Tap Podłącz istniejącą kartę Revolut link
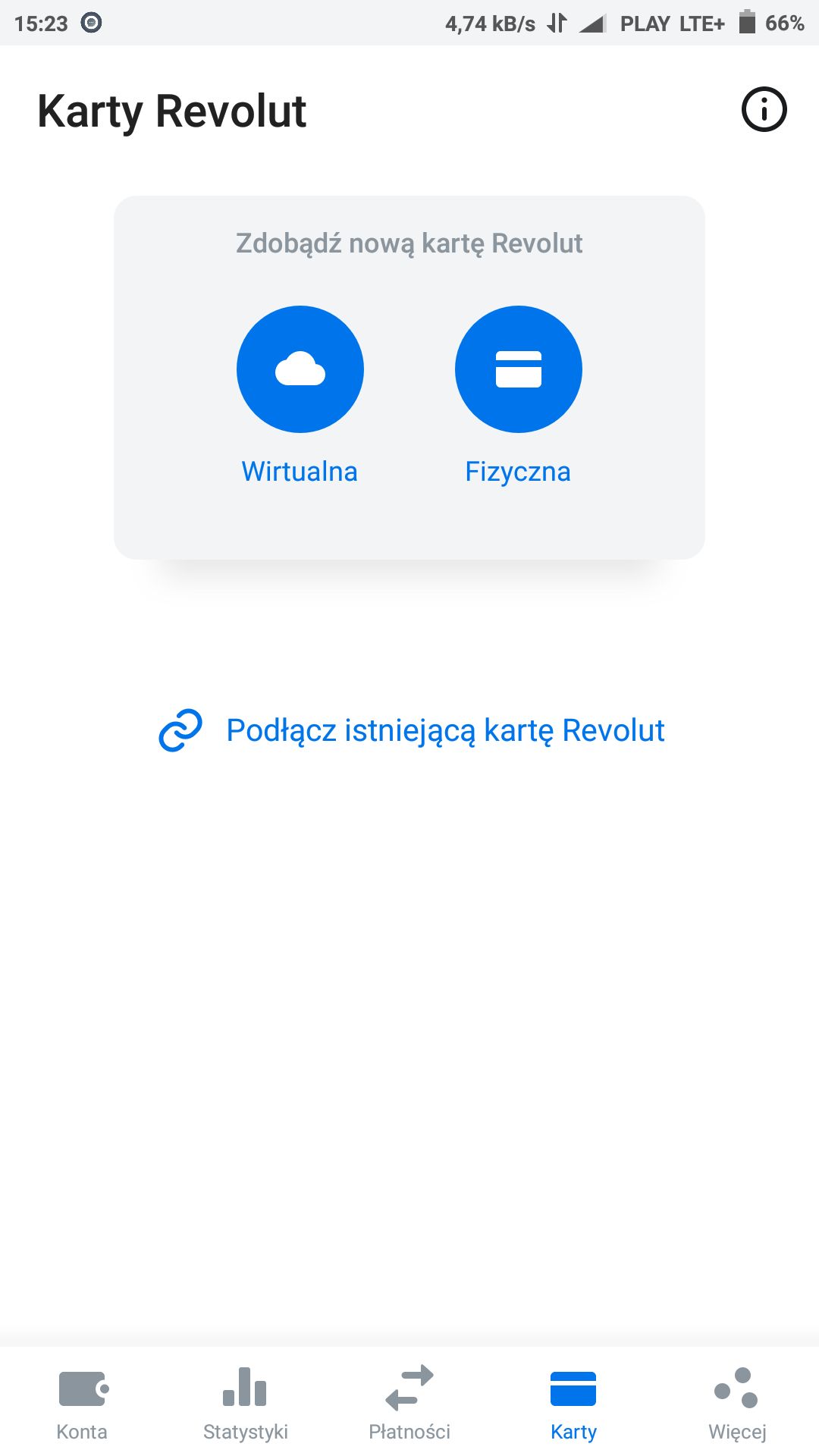The width and height of the screenshot is (819, 1456). (411, 730)
